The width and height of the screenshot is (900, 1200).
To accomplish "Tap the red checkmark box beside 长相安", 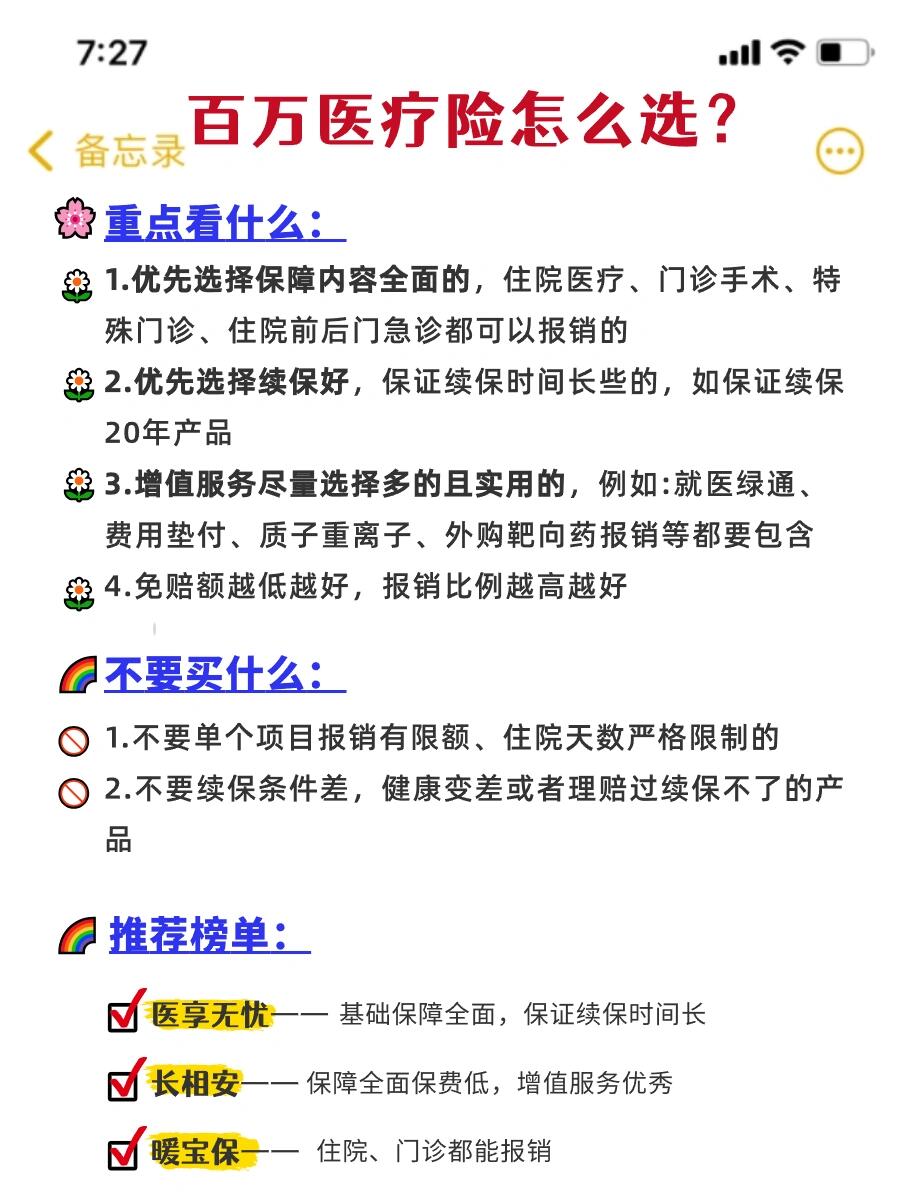I will pyautogui.click(x=120, y=1083).
